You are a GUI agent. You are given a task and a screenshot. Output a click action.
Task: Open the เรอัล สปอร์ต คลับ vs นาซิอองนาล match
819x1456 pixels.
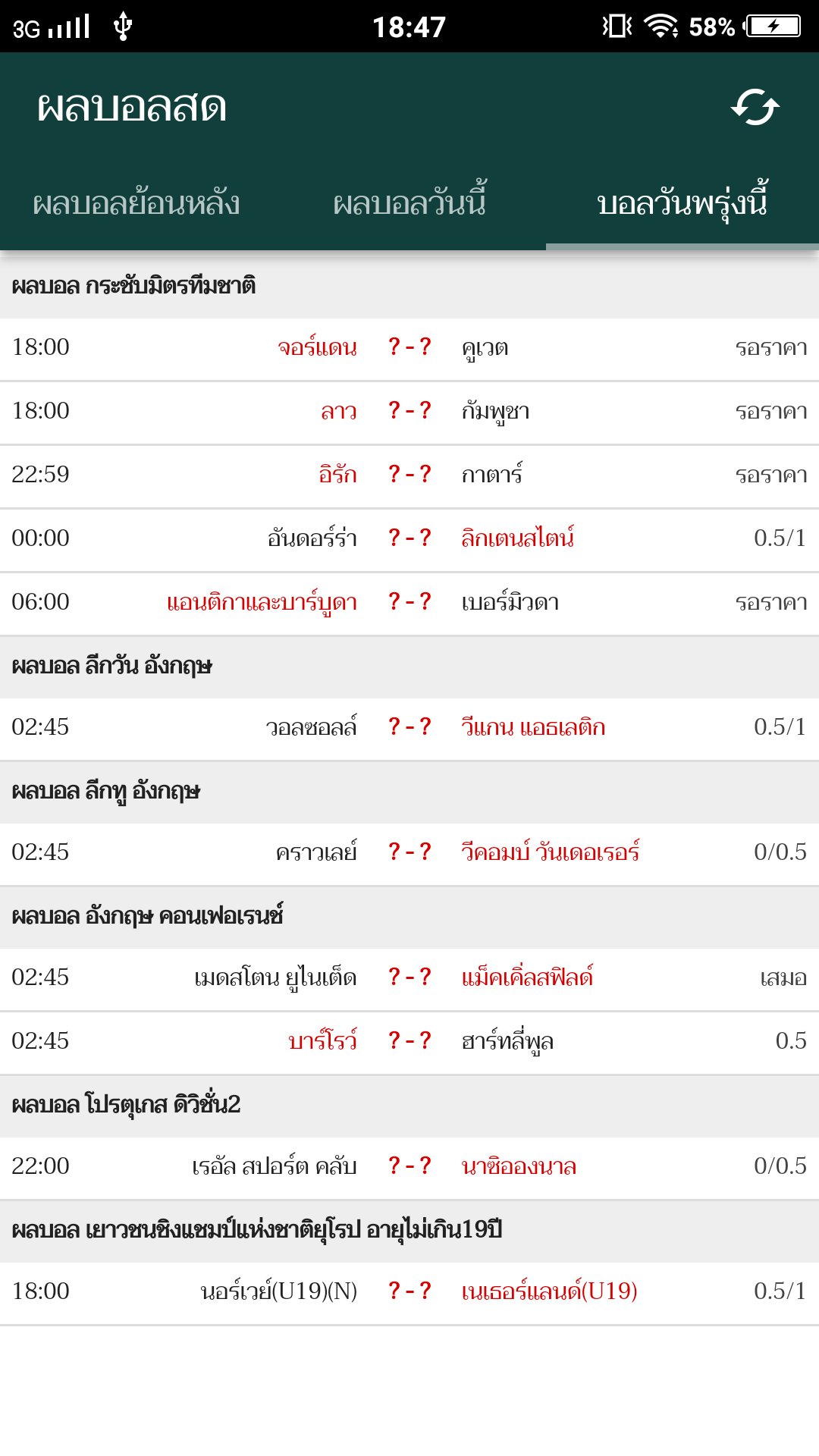tap(409, 1167)
